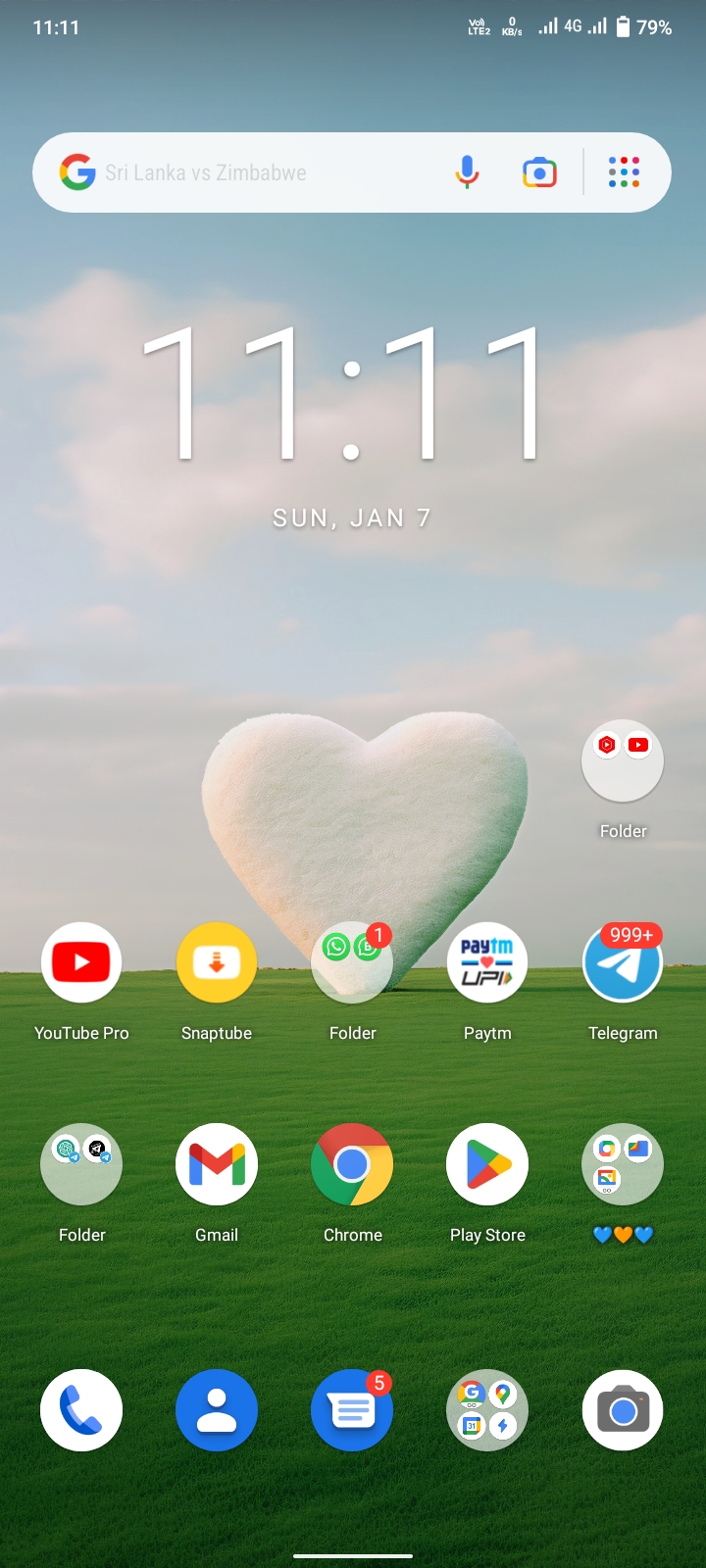Viewport: 706px width, 1568px height.
Task: Open the Contacts app
Action: (217, 1410)
